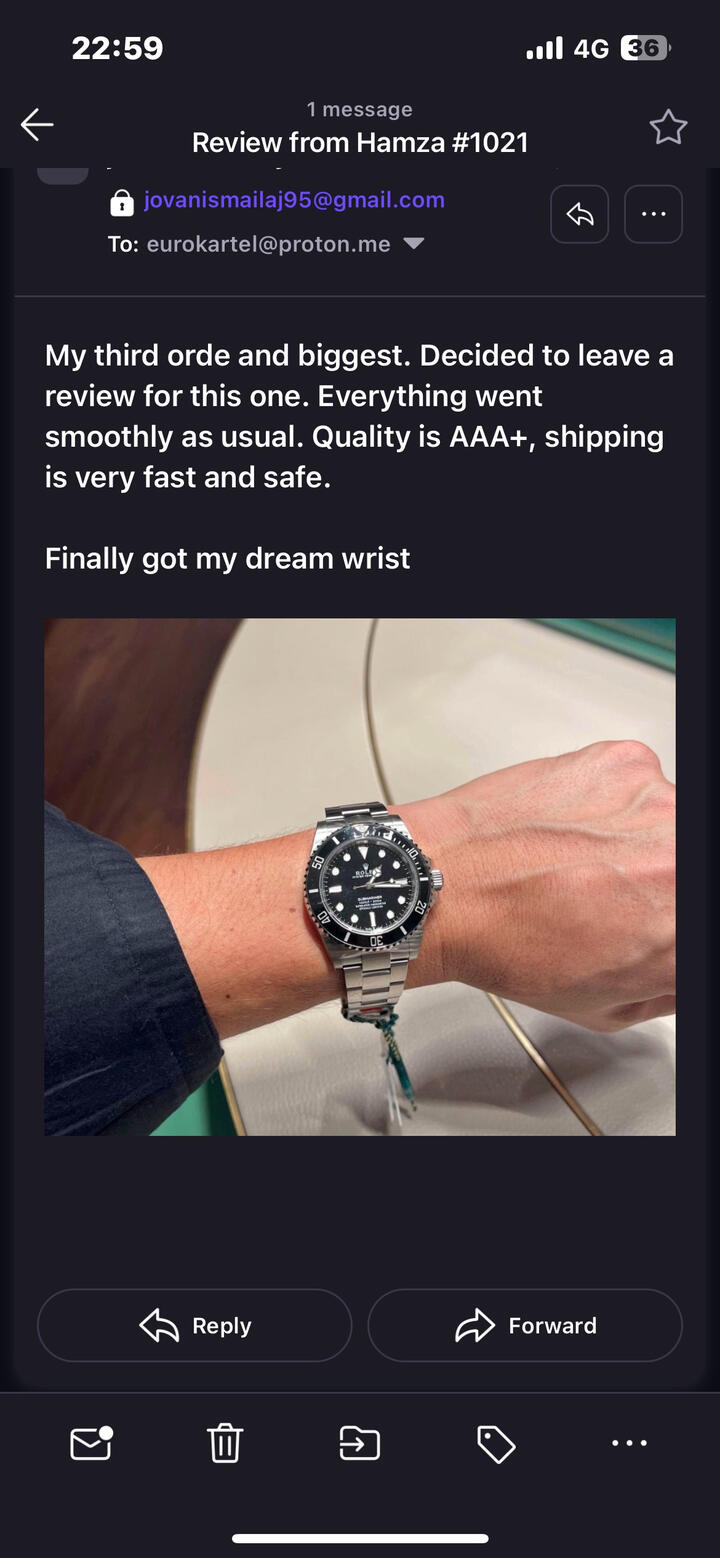720x1558 pixels.
Task: Move this message to trash
Action: click(x=225, y=1443)
